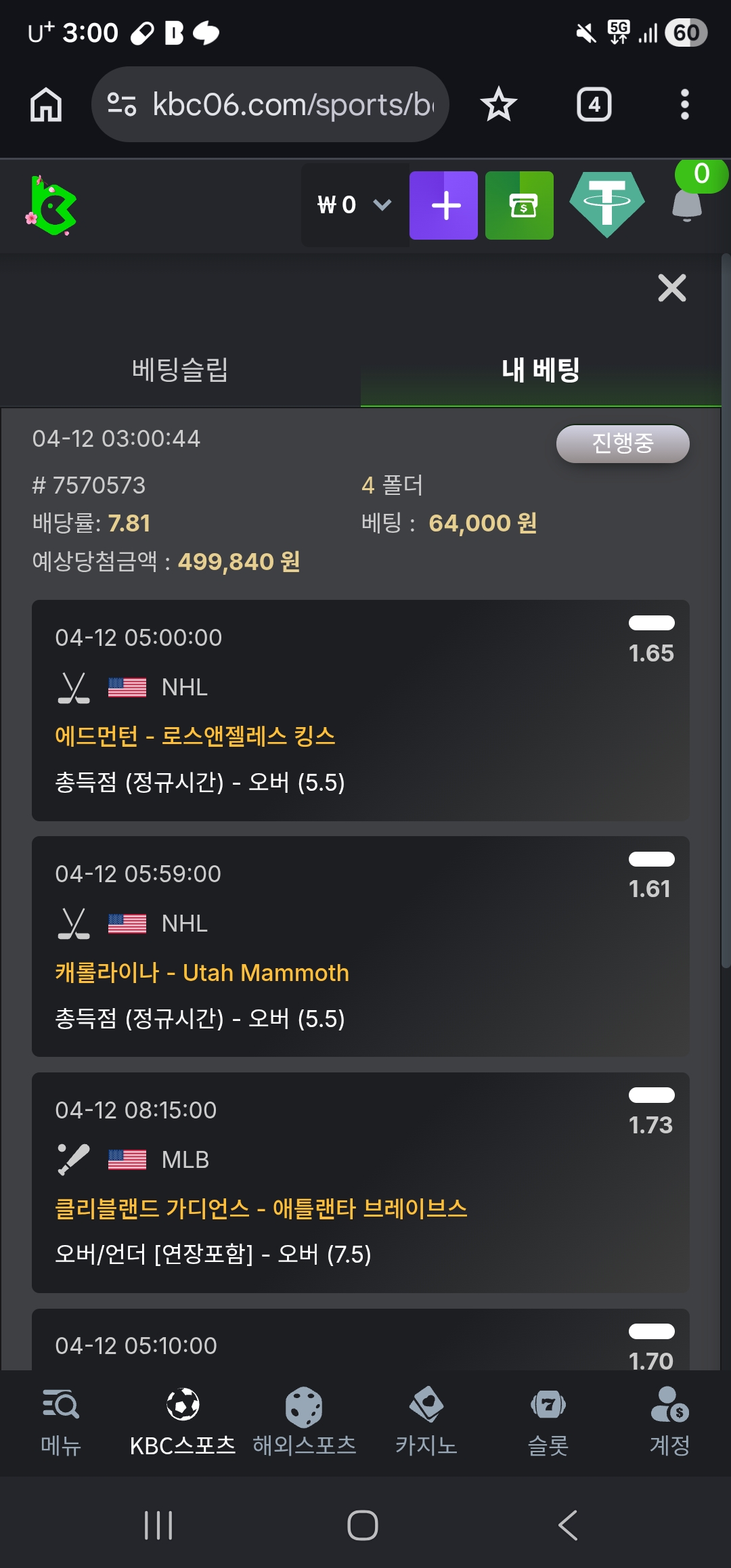Bookmark this page with the star

coord(499,105)
